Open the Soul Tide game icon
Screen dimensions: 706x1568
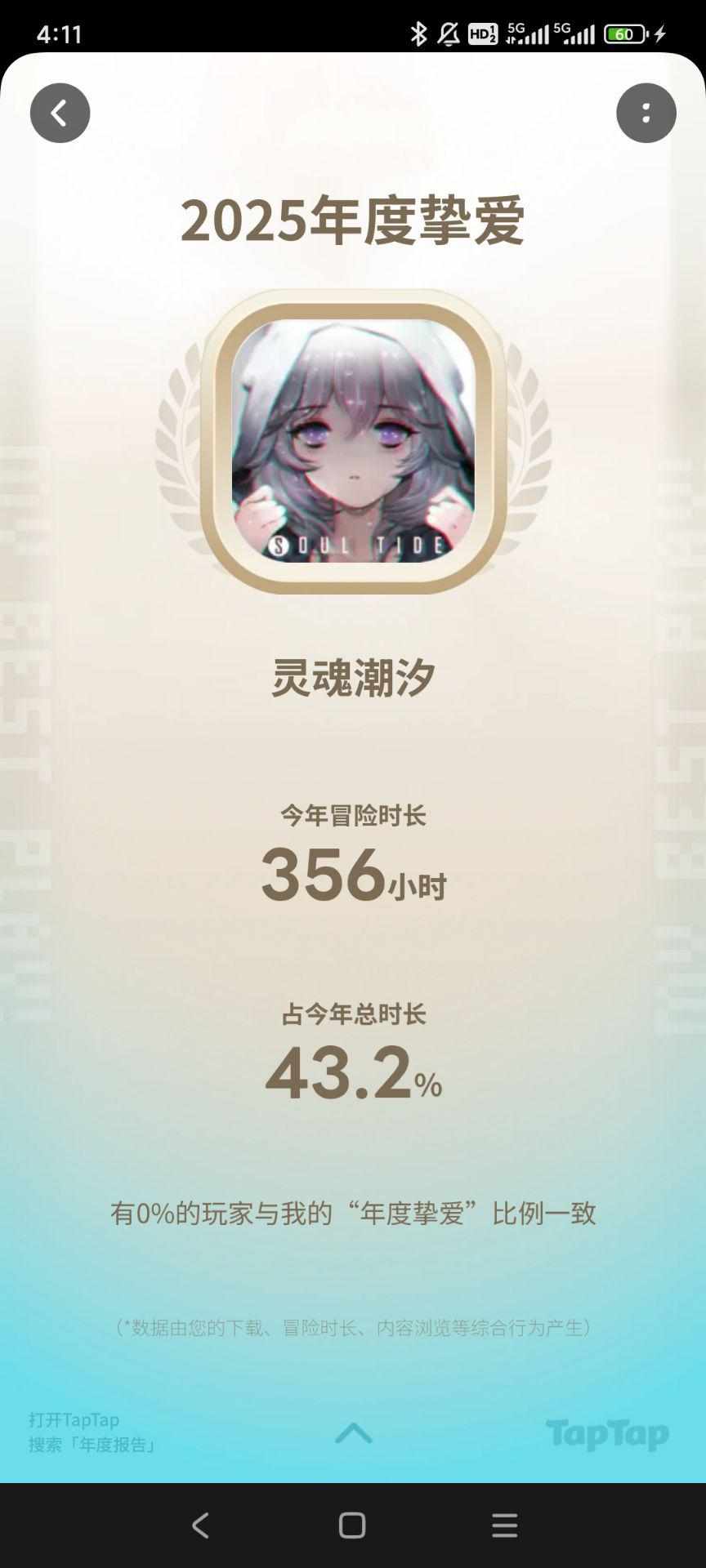tap(353, 441)
